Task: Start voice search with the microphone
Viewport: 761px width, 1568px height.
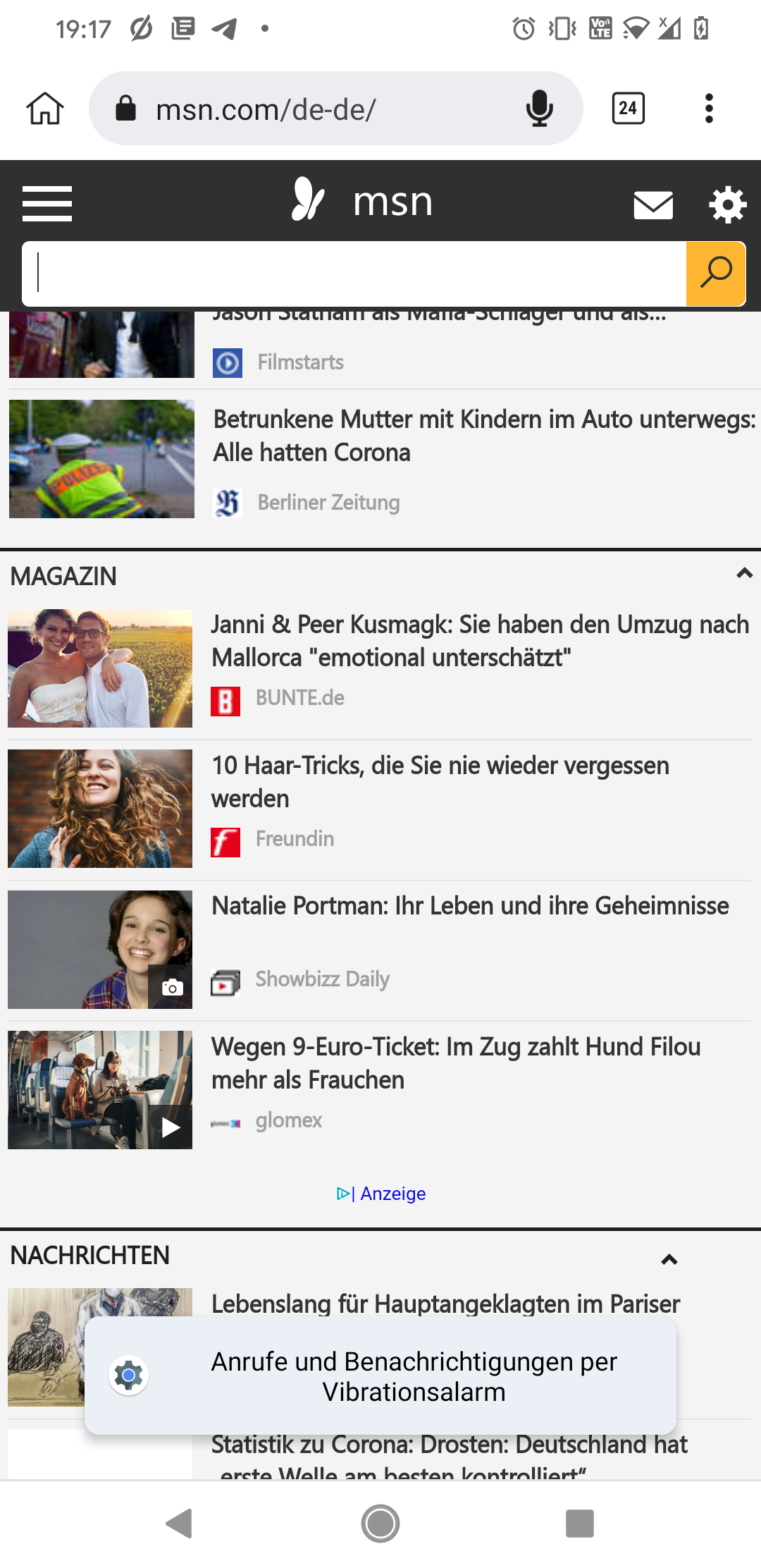Action: [539, 109]
